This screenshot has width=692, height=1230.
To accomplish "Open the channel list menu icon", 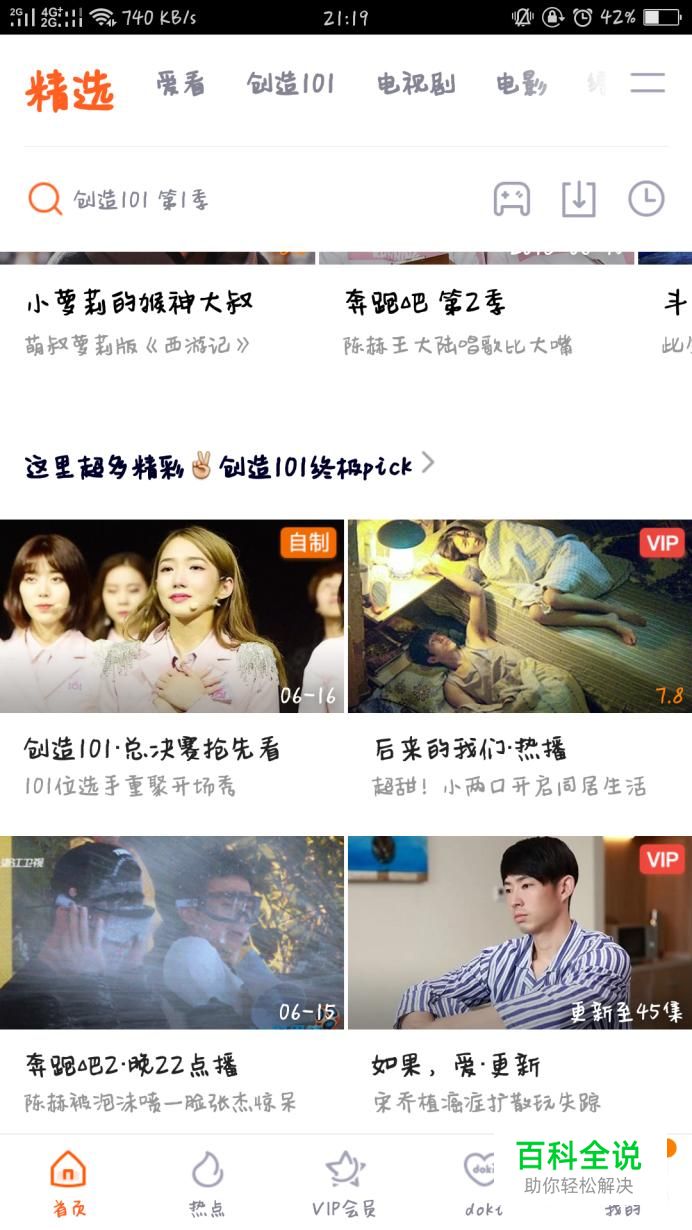I will tap(647, 83).
